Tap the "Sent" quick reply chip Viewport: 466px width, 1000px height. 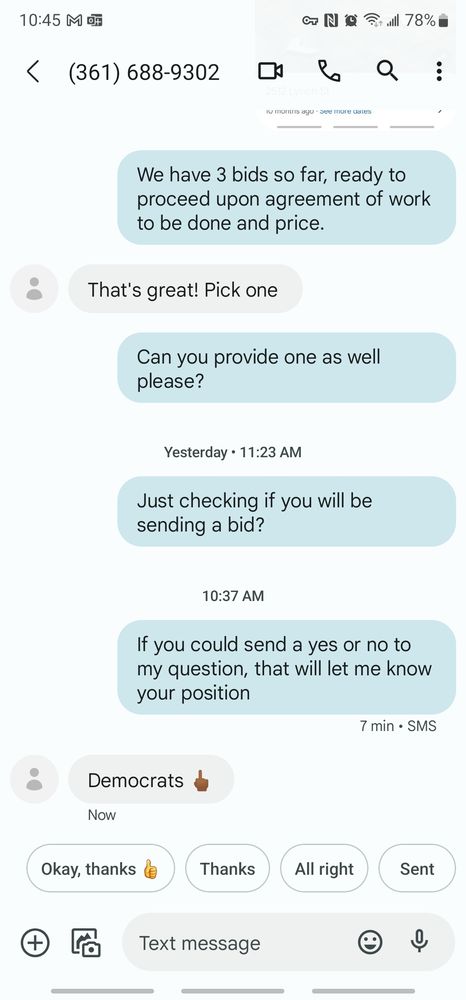click(x=417, y=869)
